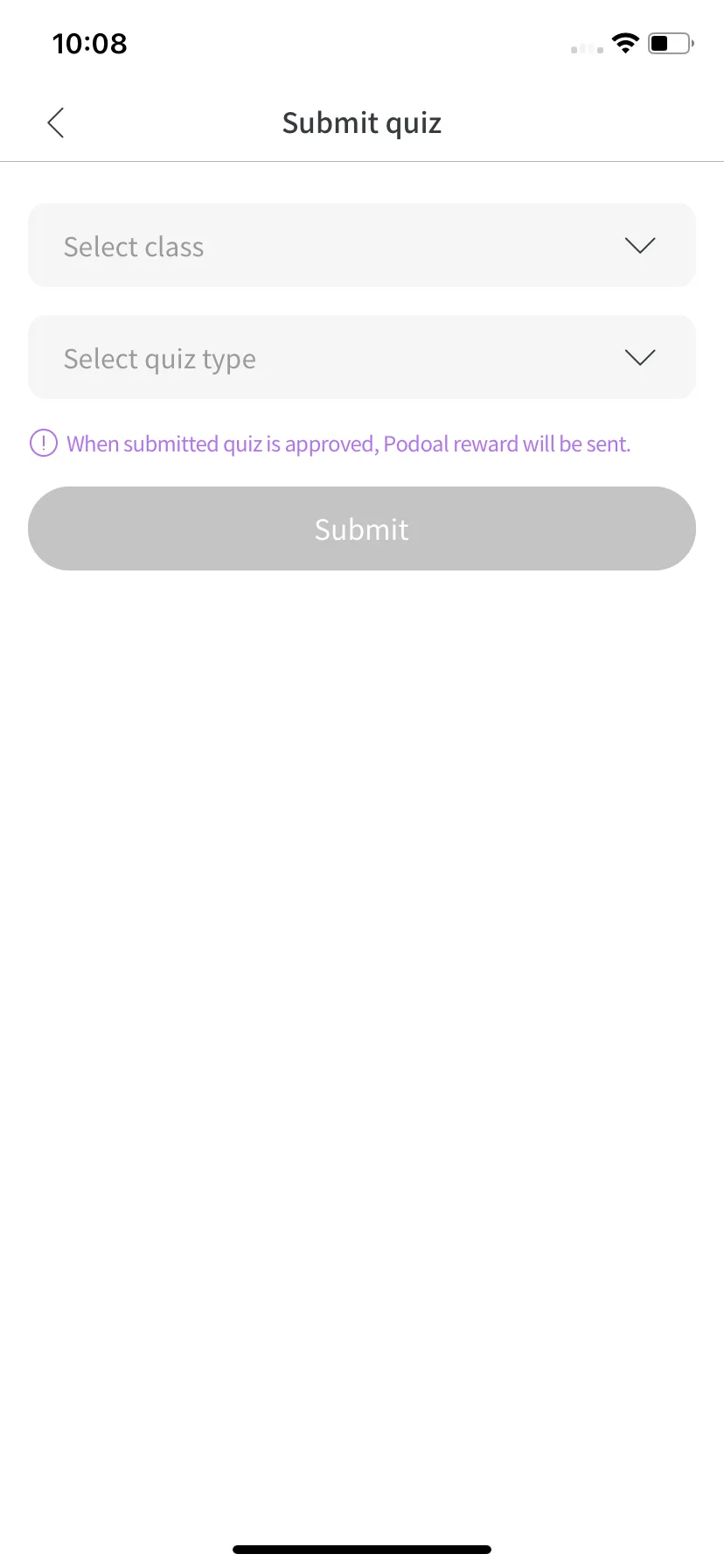Click the cellular signal icon
The width and height of the screenshot is (724, 1568).
[x=584, y=49]
